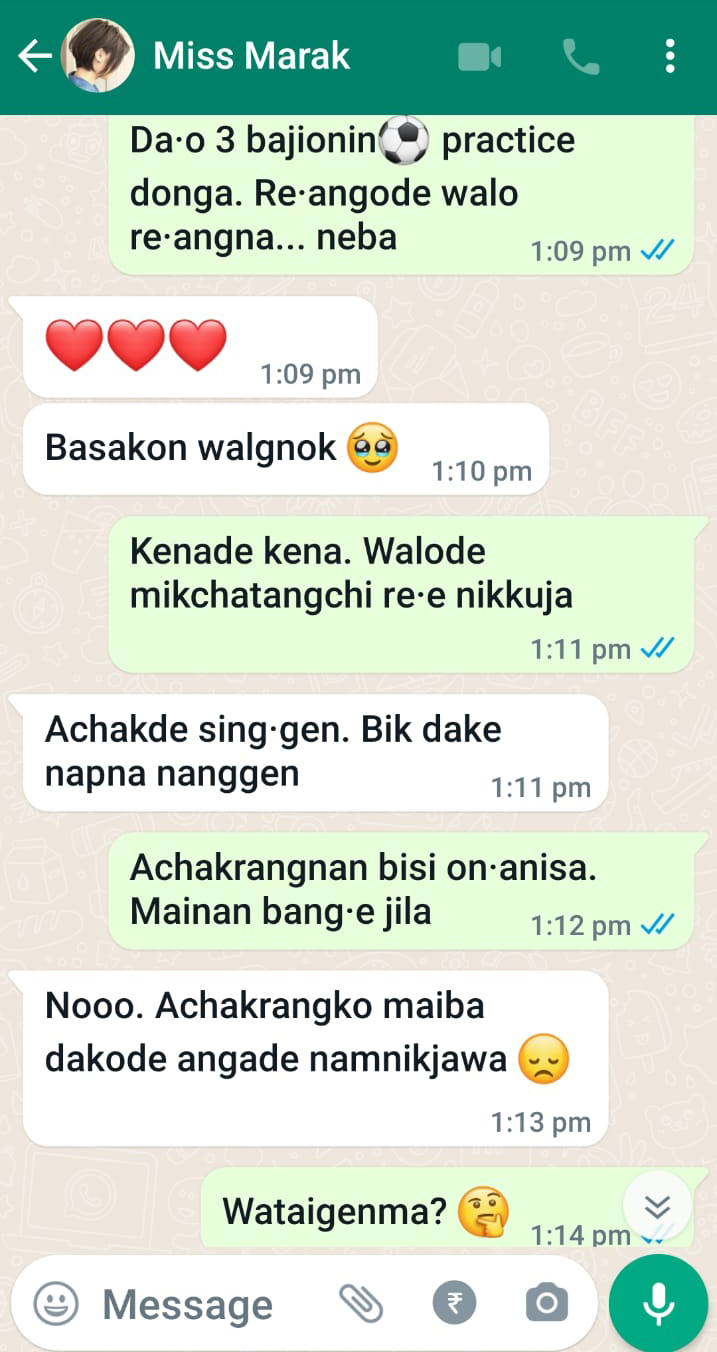Open Miss Marak's profile picture
The width and height of the screenshot is (717, 1352).
pyautogui.click(x=98, y=57)
